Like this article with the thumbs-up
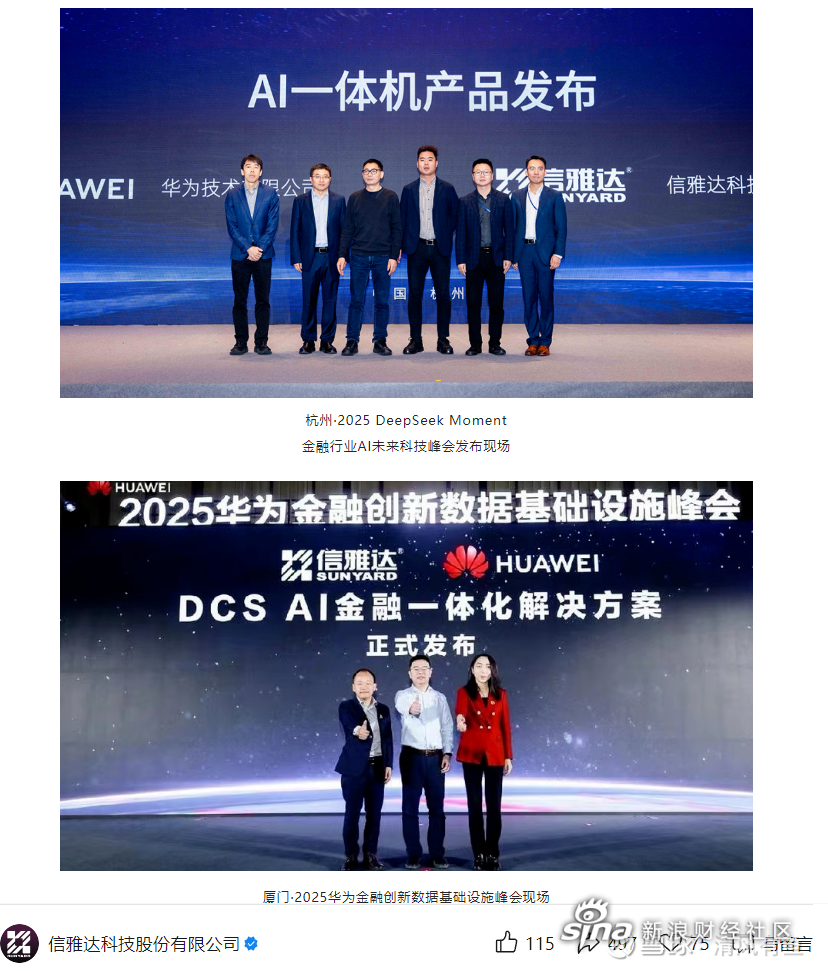 pyautogui.click(x=508, y=942)
